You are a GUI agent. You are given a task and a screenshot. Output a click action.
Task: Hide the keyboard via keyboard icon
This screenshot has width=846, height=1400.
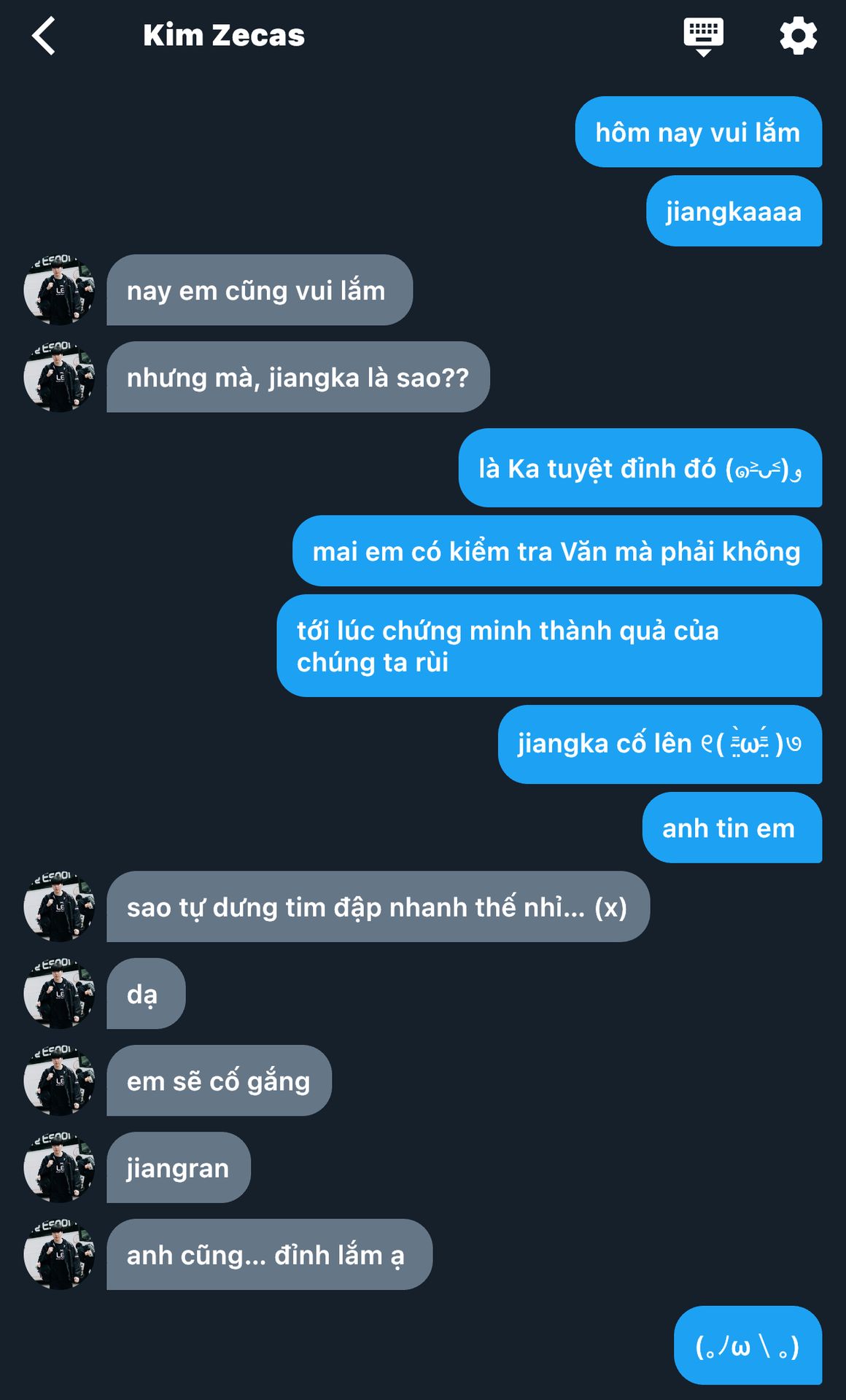(x=703, y=36)
